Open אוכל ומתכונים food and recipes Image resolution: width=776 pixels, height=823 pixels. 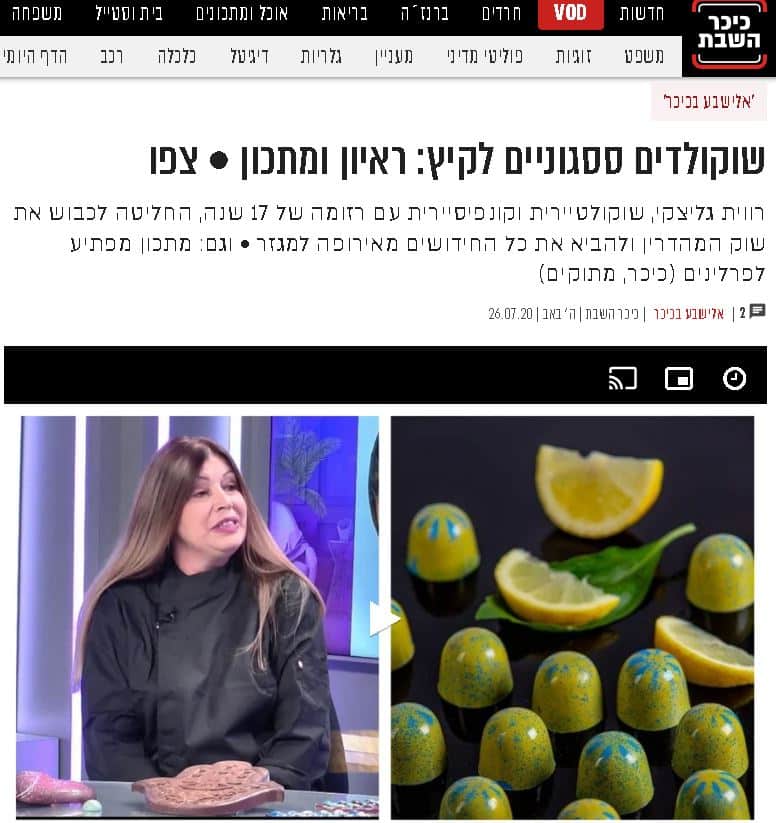[242, 14]
